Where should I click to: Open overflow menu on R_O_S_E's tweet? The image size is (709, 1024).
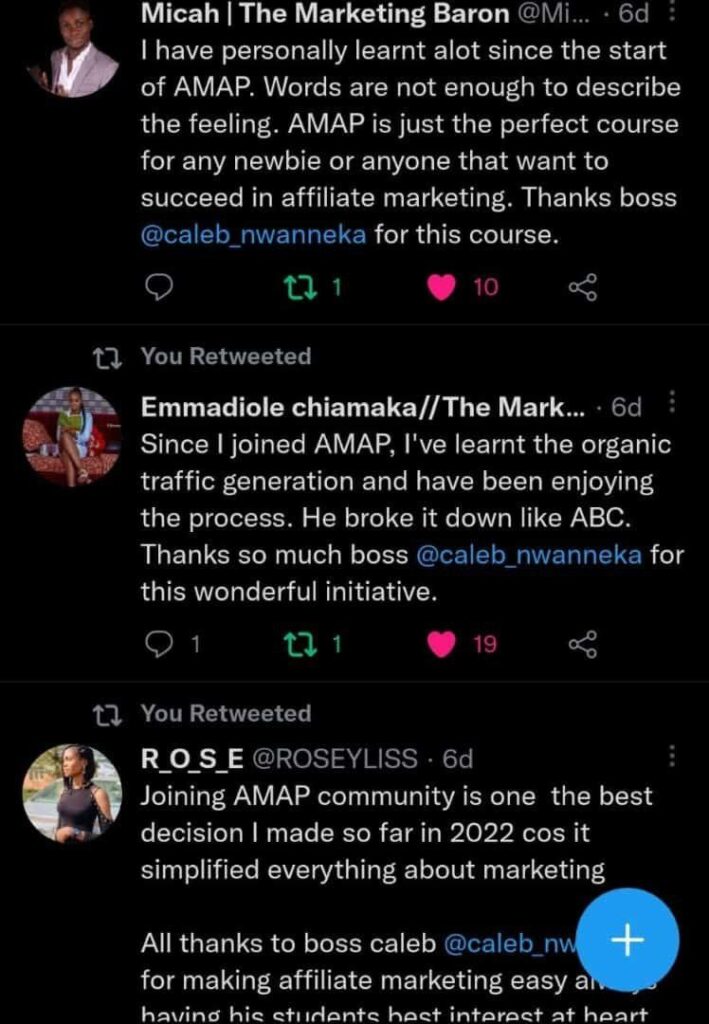(671, 756)
